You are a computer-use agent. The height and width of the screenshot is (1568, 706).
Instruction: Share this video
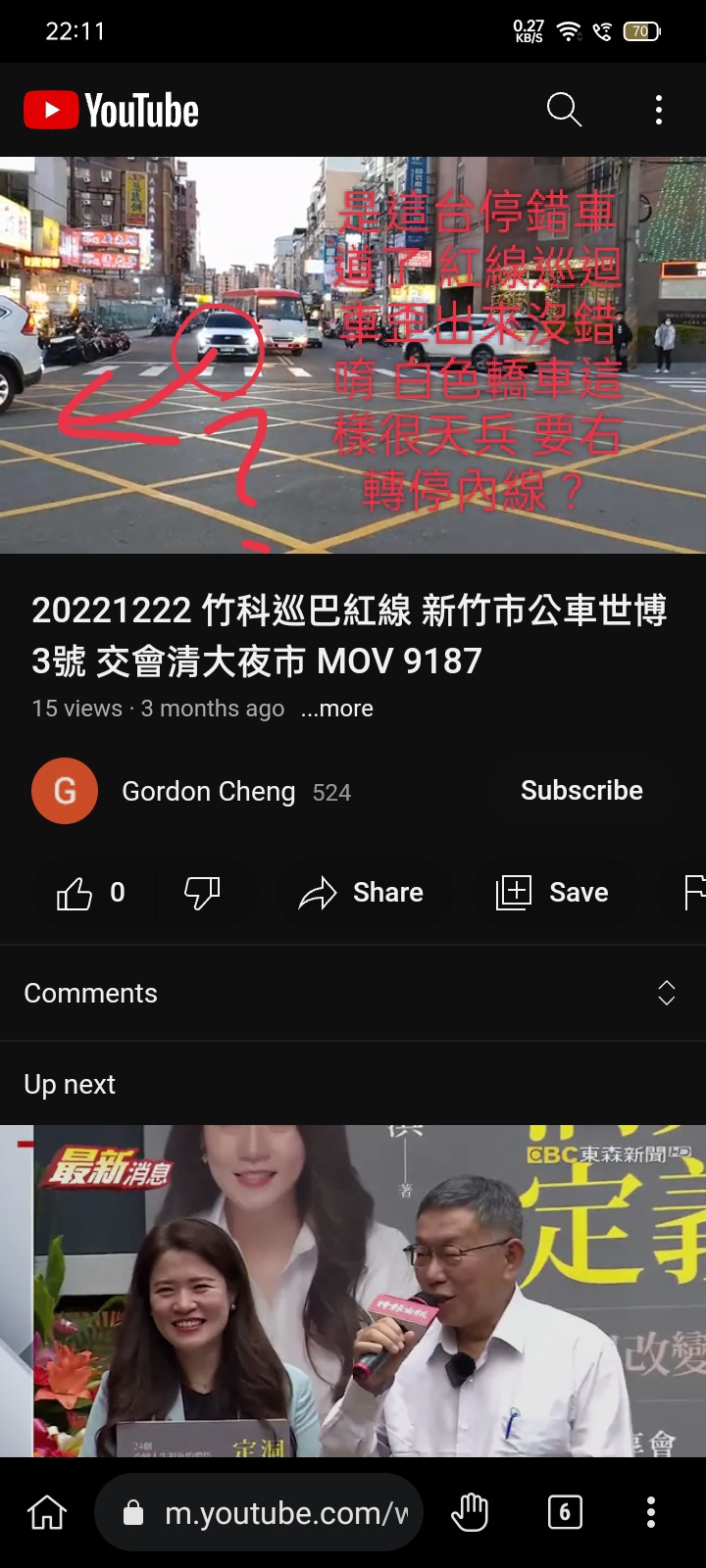[x=361, y=893]
